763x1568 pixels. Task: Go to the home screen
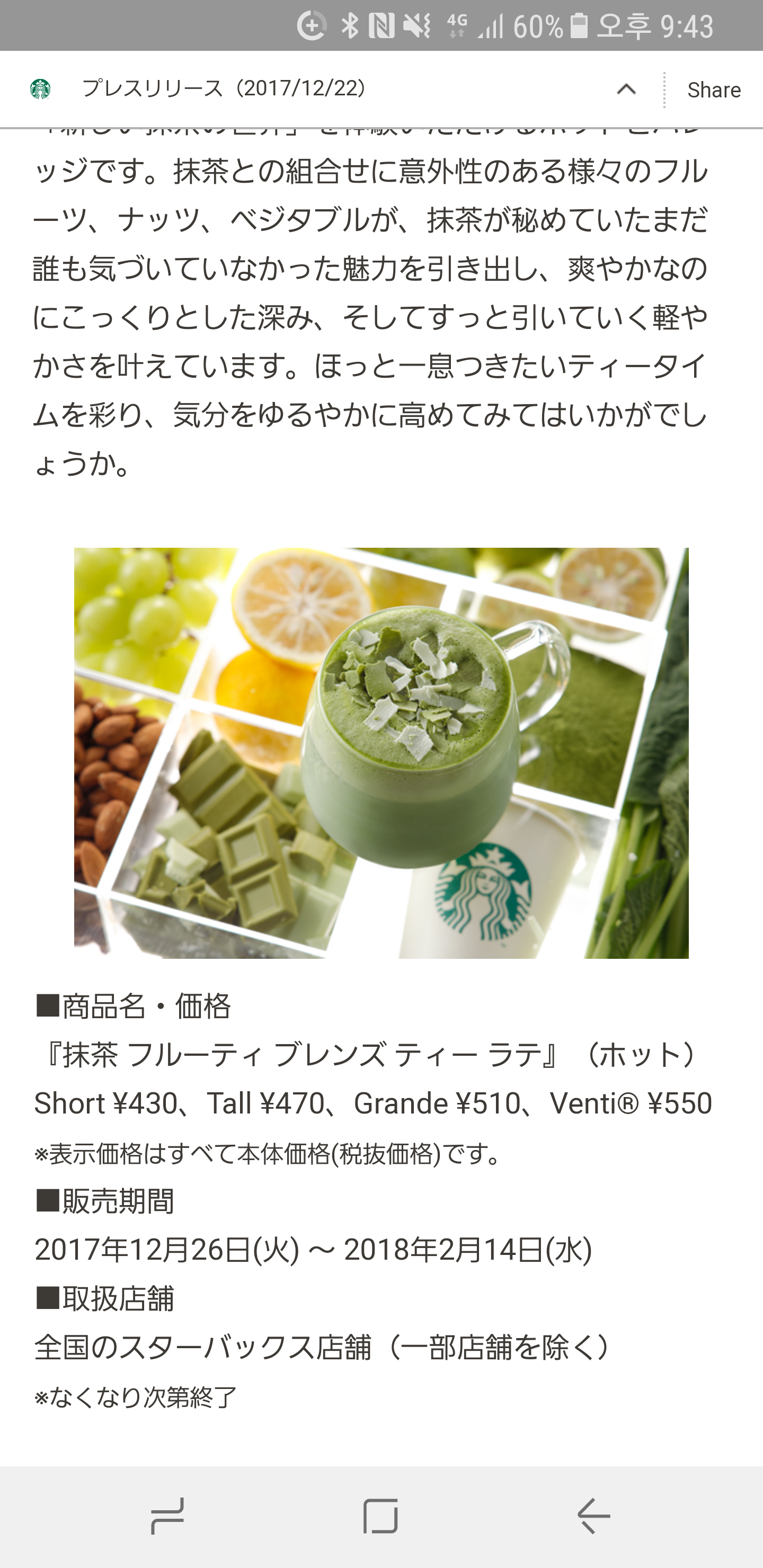pos(380,1515)
